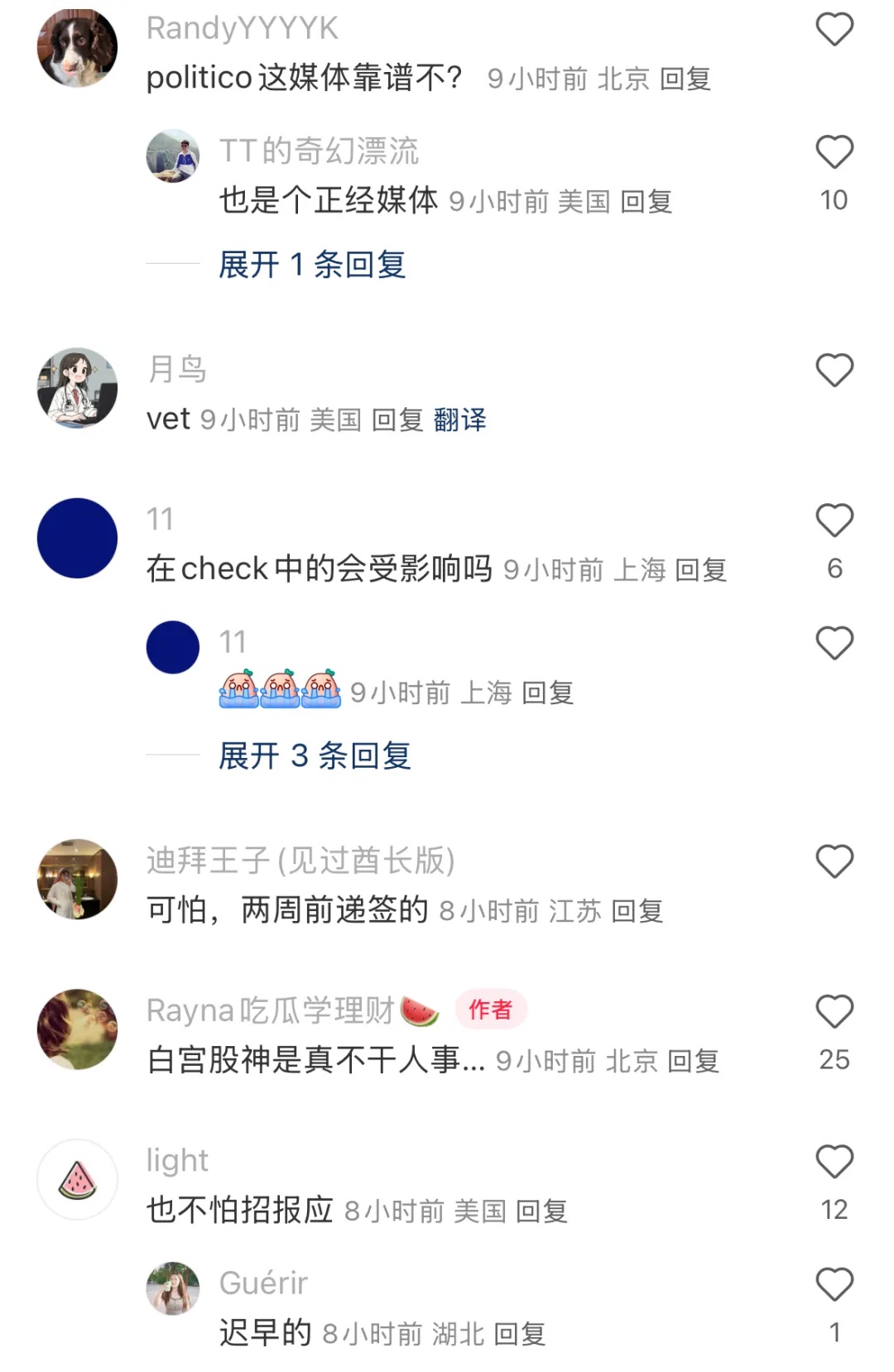
Task: Expand 展开 3 条回复
Action: pyautogui.click(x=315, y=756)
